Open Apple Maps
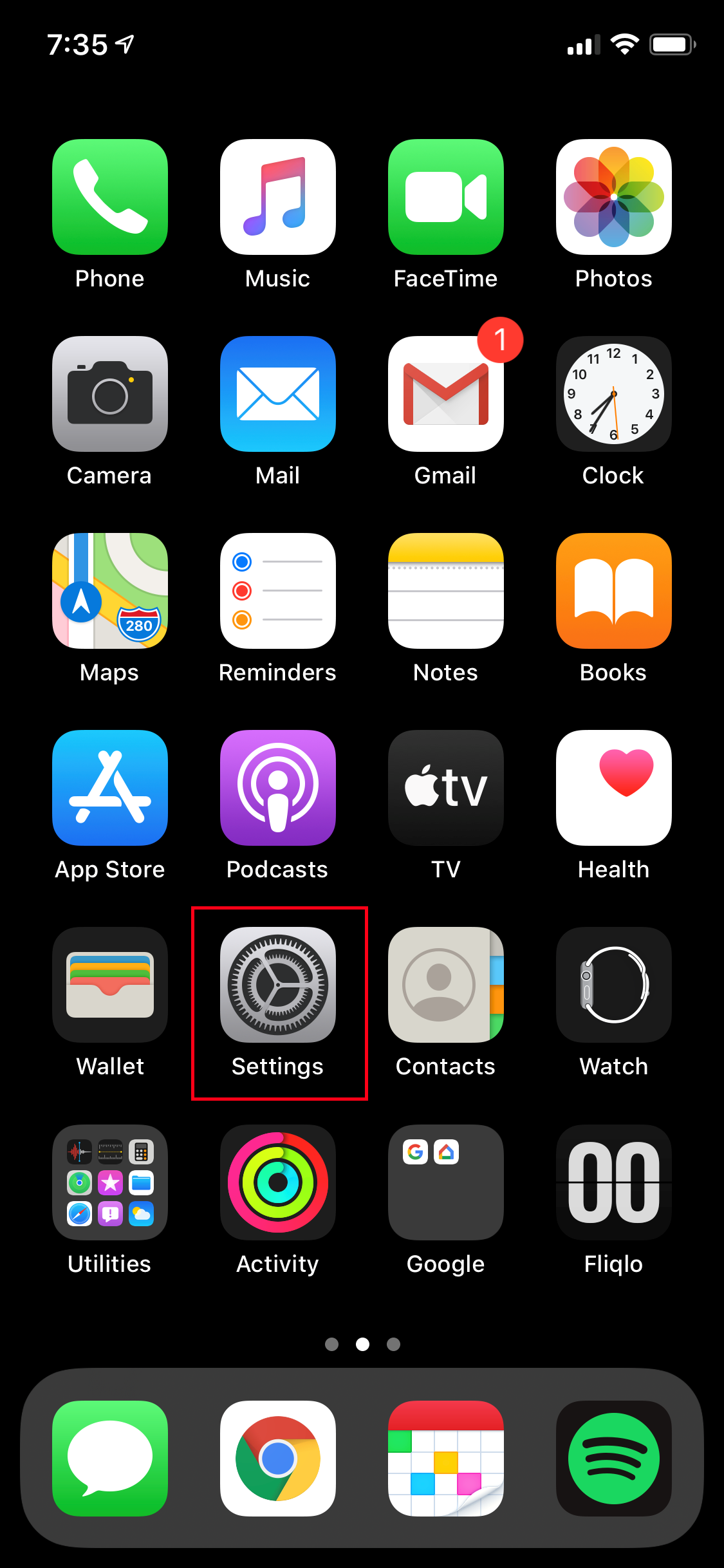 coord(110,591)
